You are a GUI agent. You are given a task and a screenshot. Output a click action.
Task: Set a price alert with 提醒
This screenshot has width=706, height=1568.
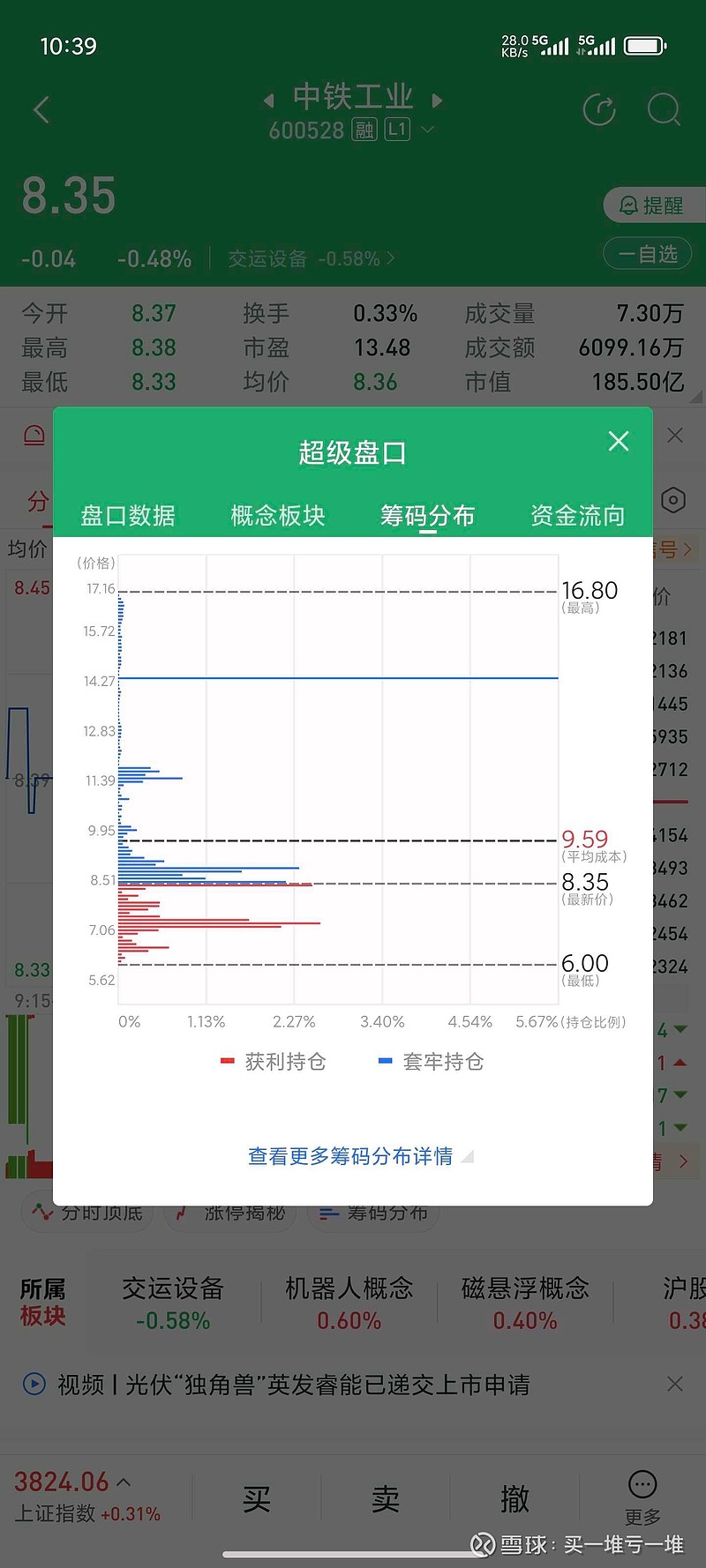[x=653, y=205]
